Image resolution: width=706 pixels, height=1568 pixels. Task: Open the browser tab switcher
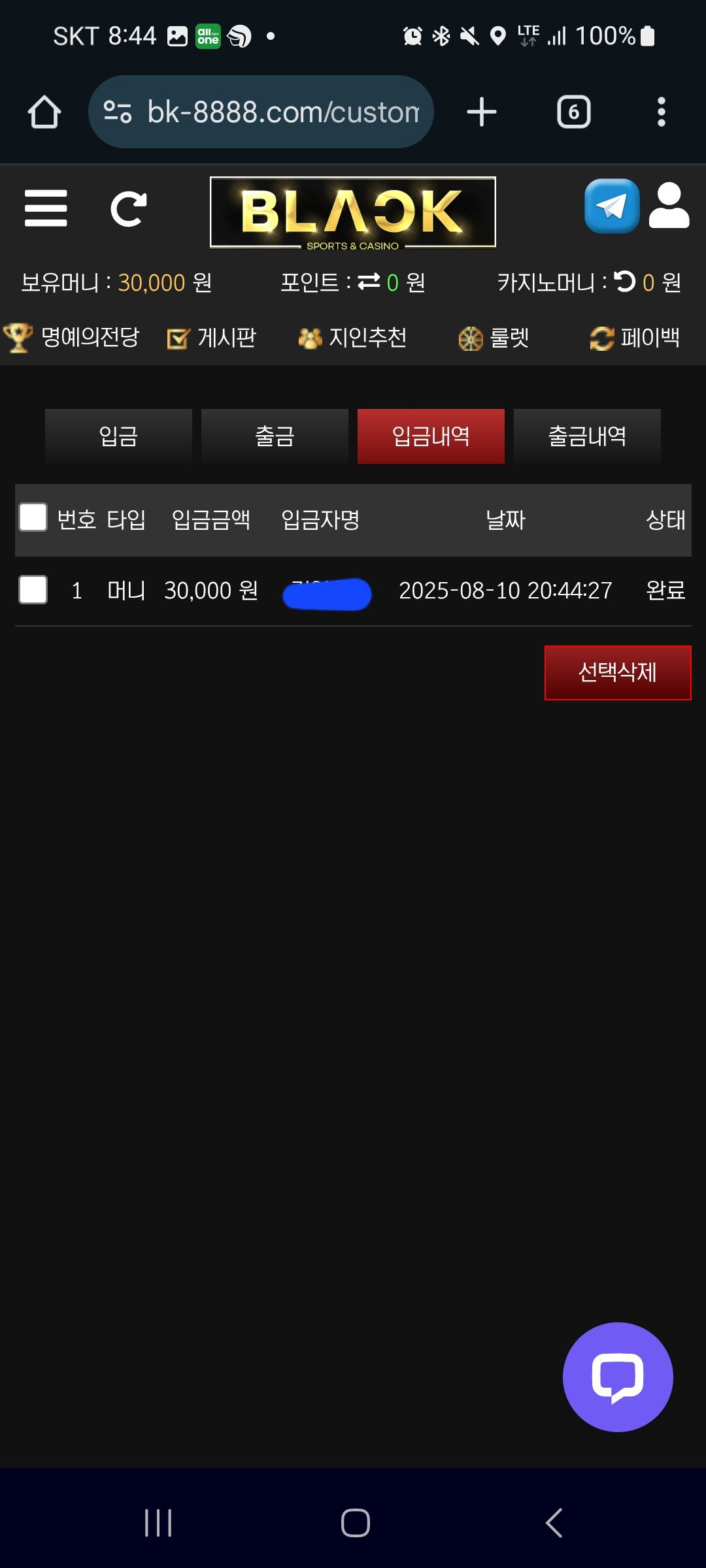[573, 112]
